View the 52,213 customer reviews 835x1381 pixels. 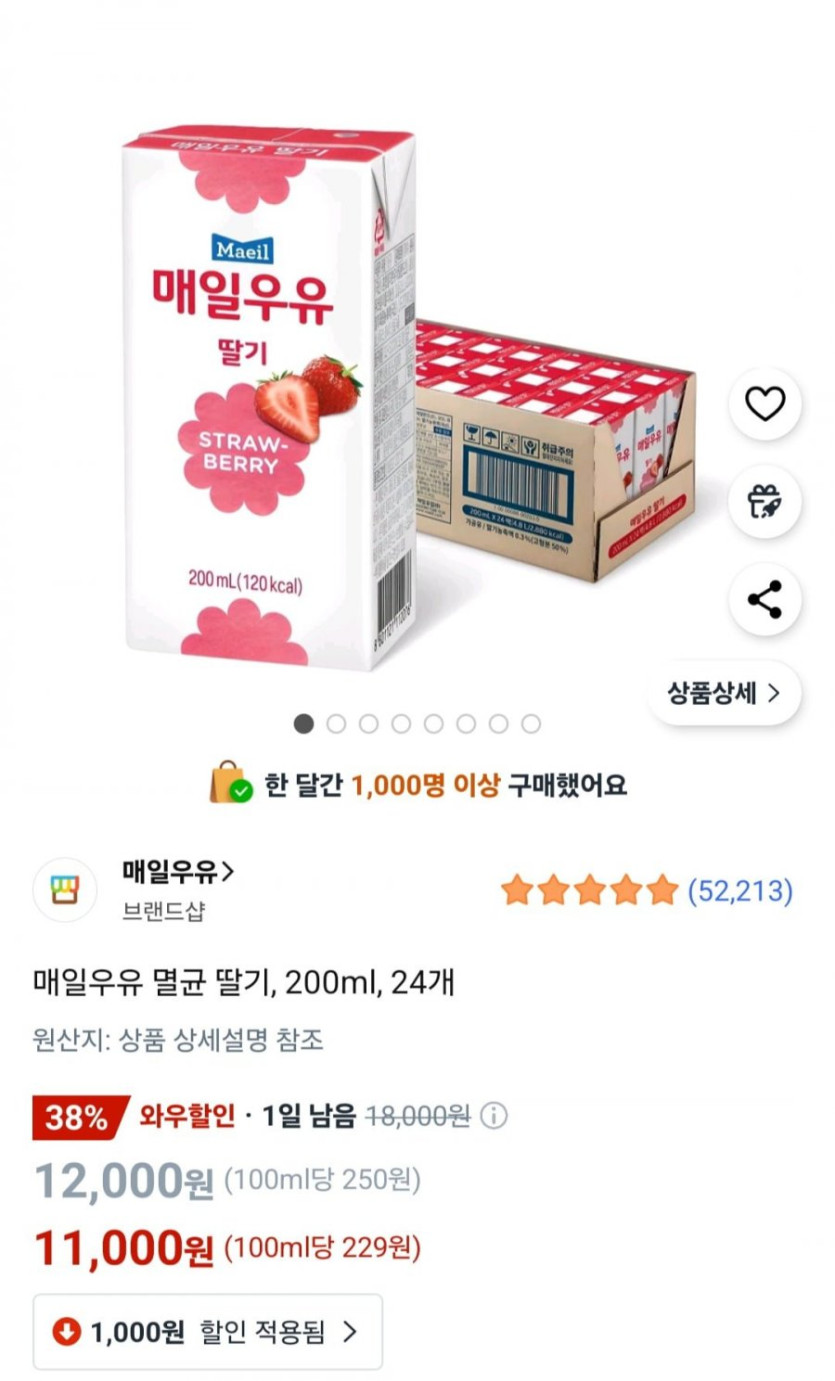[740, 890]
